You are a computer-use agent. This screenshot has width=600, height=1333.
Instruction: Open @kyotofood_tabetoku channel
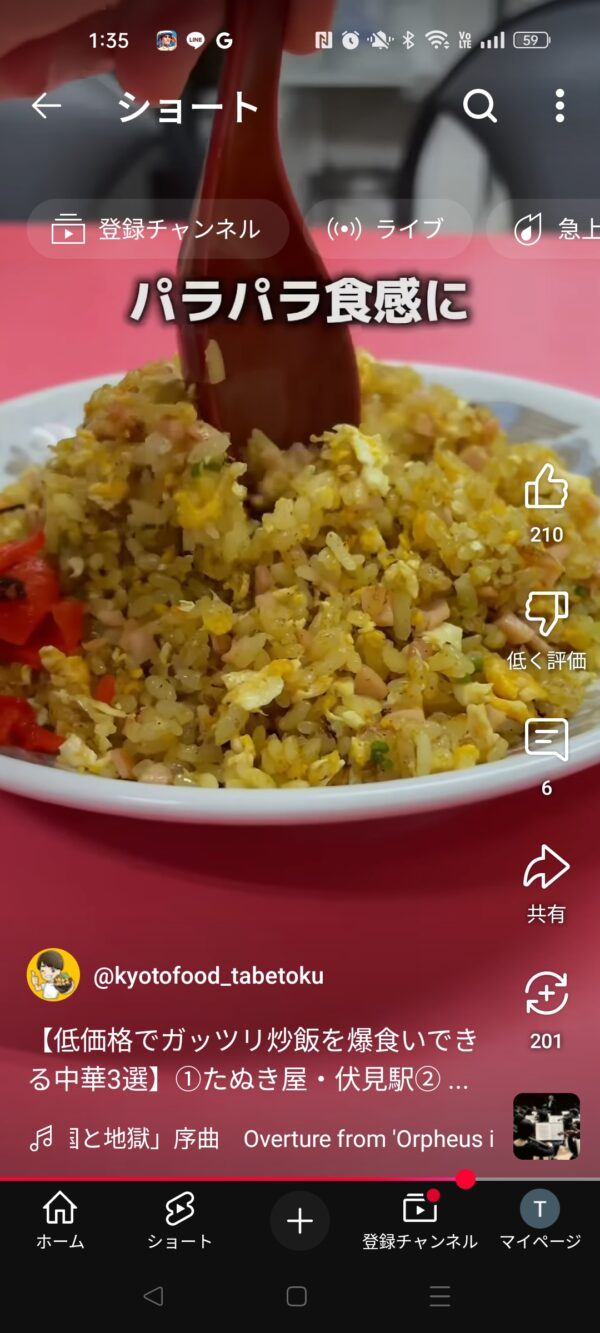click(208, 976)
